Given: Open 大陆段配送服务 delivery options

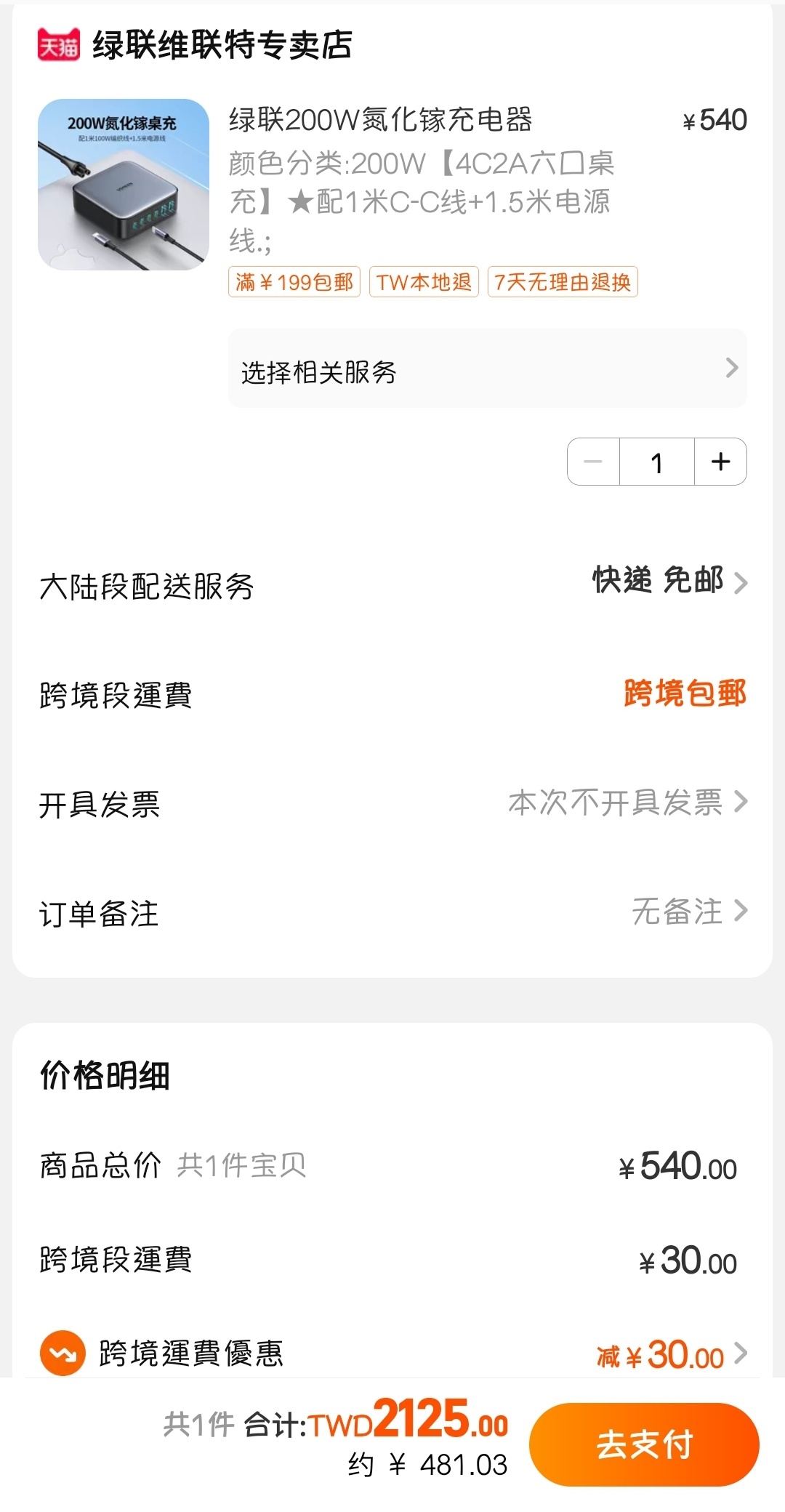Looking at the screenshot, I should (x=392, y=584).
